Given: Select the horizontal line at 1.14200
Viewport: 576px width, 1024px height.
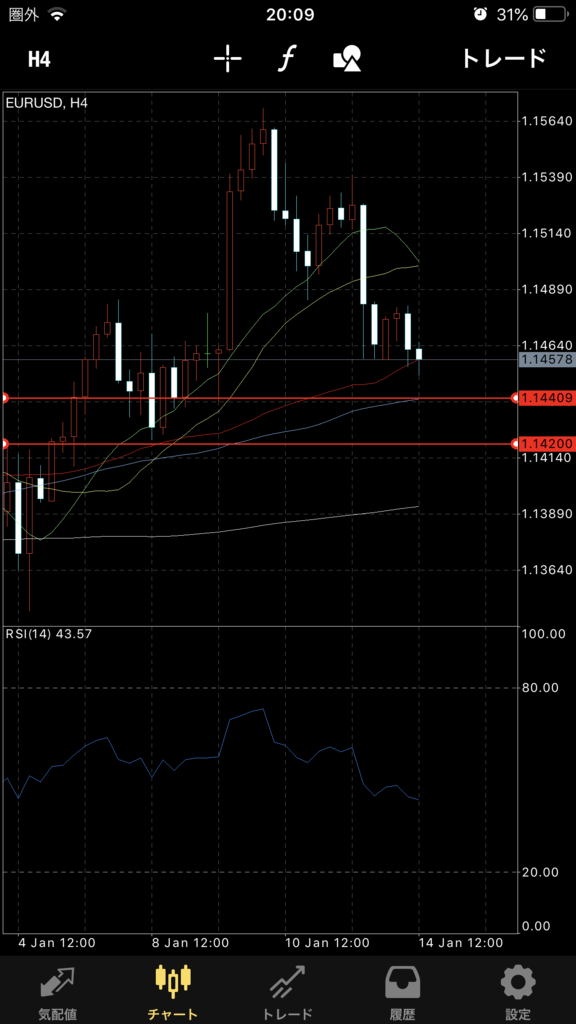Looking at the screenshot, I should (x=260, y=444).
